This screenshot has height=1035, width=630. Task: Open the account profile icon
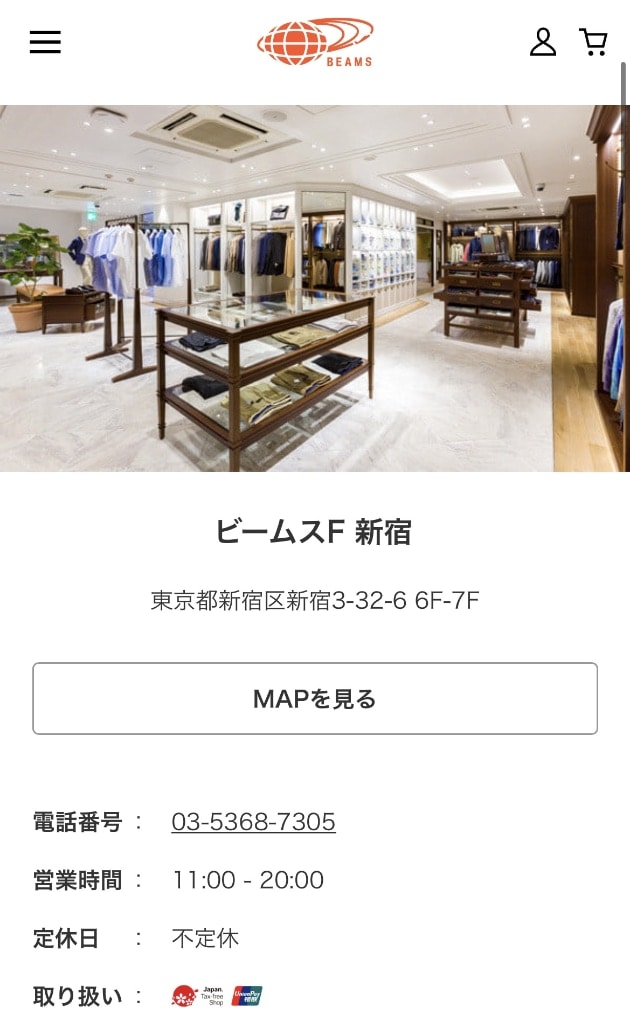click(x=542, y=42)
